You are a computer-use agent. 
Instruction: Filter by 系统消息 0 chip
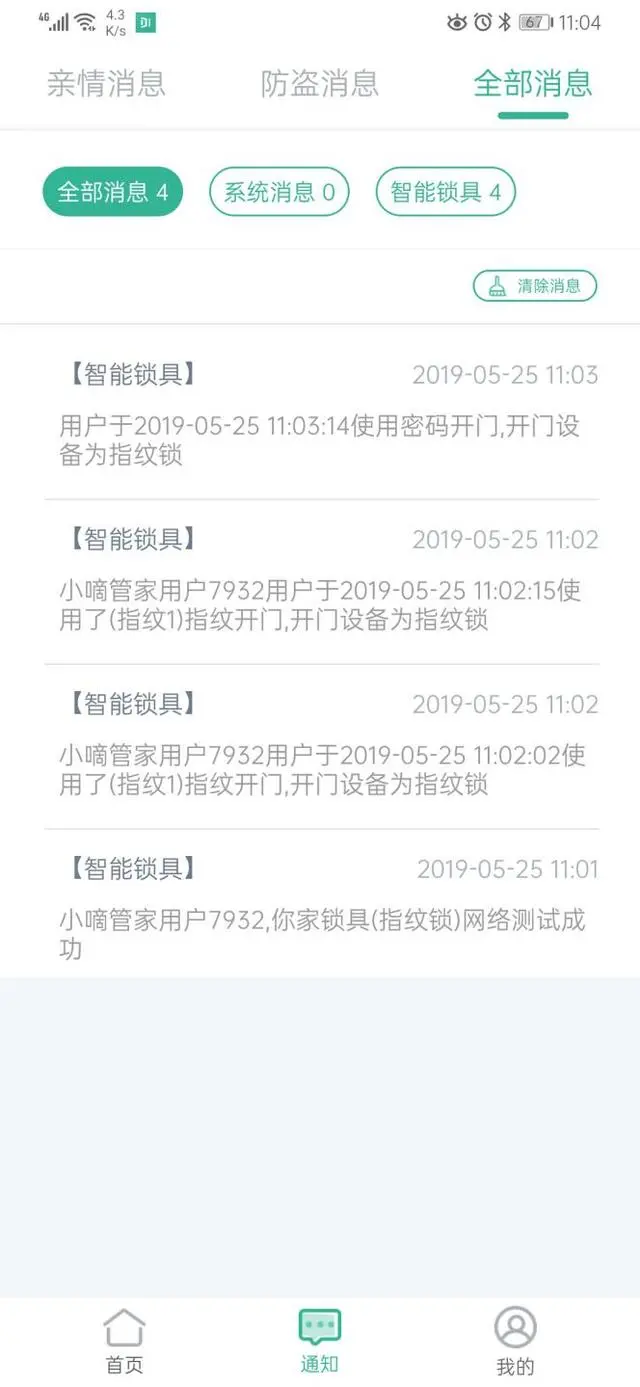click(279, 192)
